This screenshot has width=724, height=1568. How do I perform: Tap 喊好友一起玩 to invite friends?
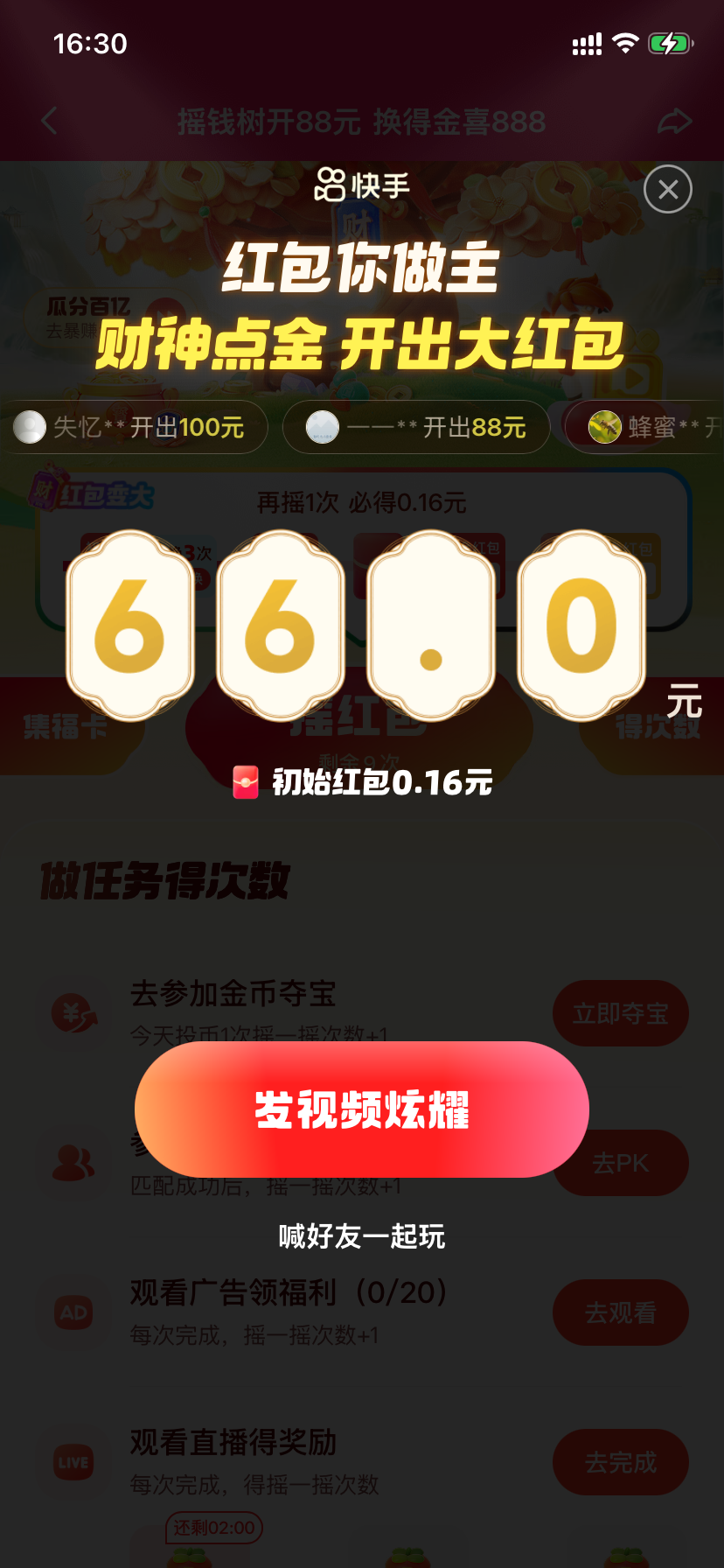[362, 1236]
